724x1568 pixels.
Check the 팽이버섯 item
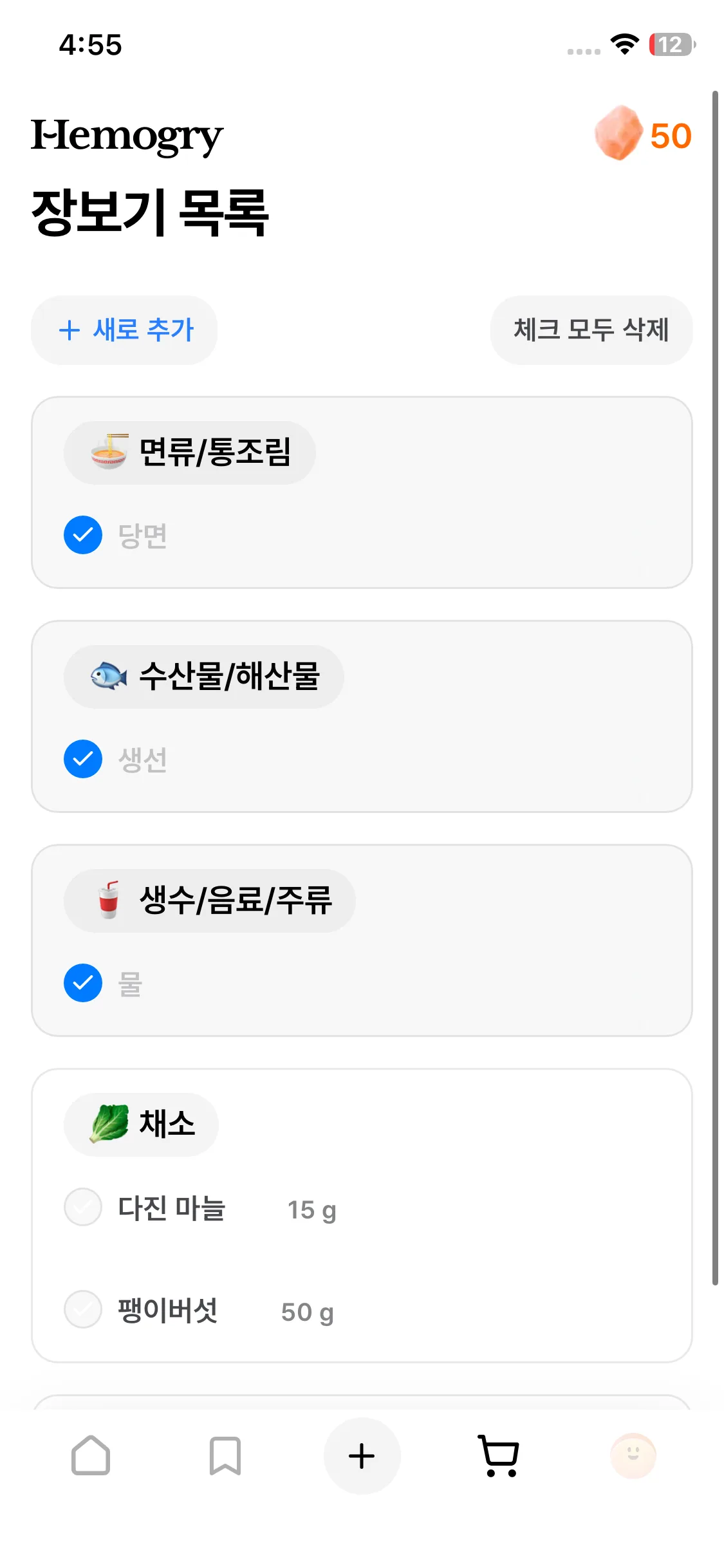(x=82, y=1311)
